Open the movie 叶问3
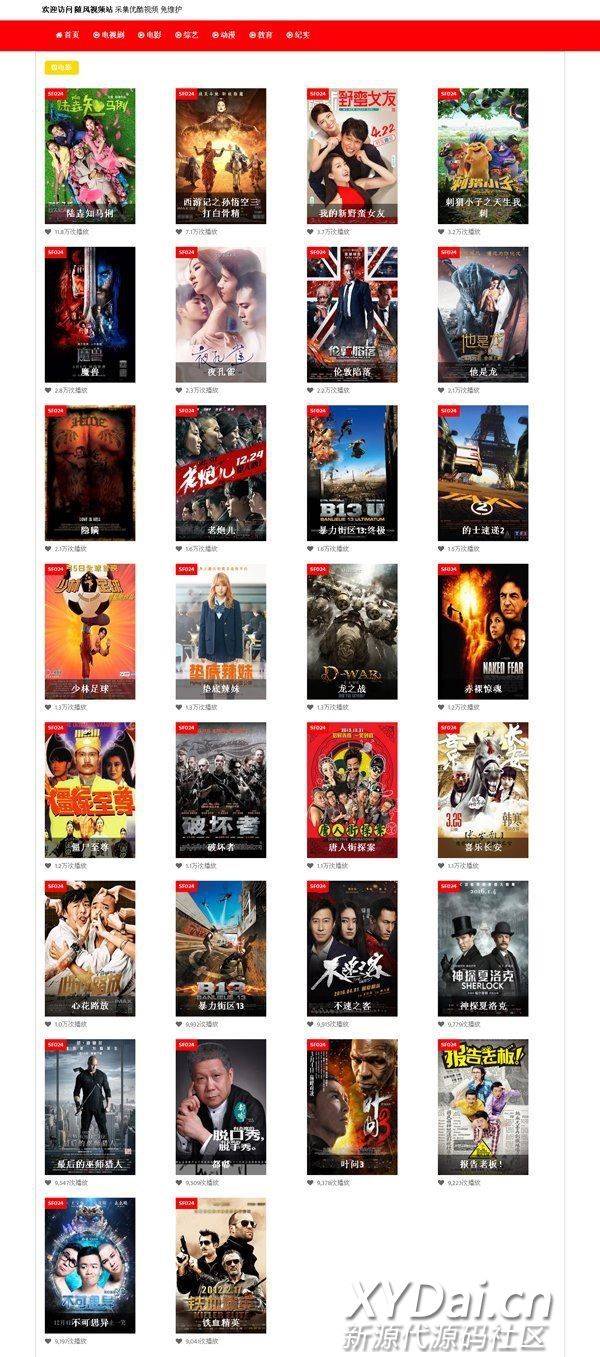Viewport: 600px width, 1357px height. pyautogui.click(x=352, y=1106)
